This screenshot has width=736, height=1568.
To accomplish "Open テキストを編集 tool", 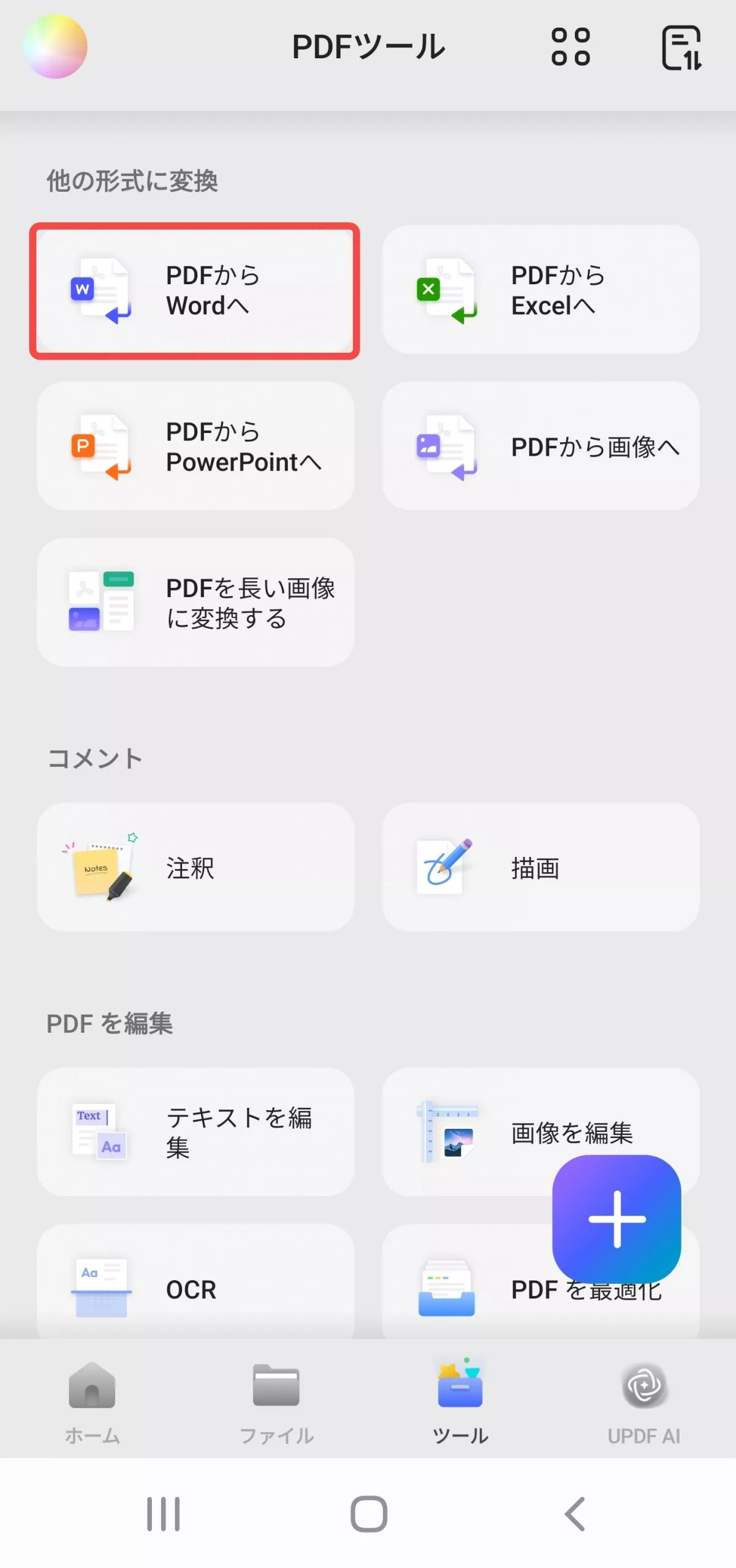I will tap(195, 1132).
